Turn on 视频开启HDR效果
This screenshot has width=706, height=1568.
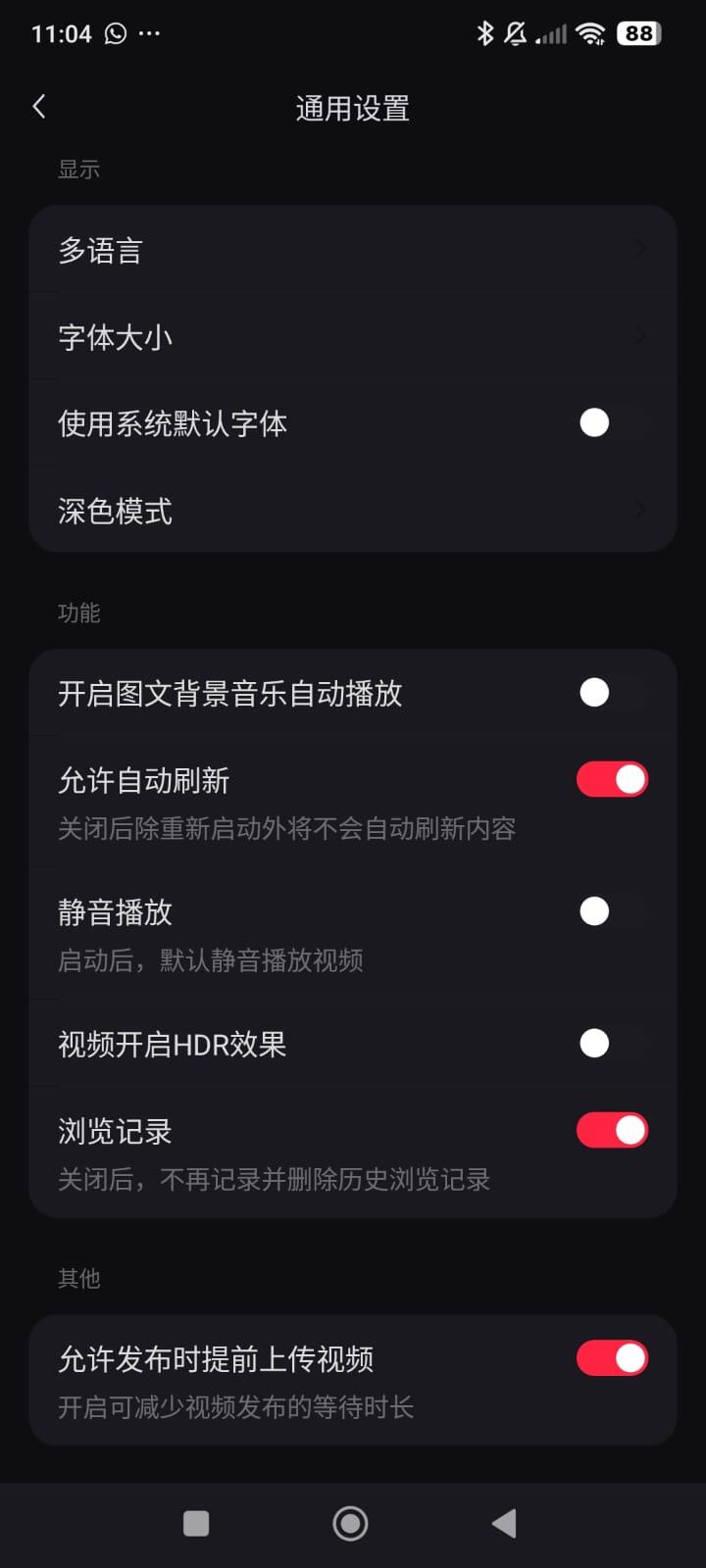(x=612, y=1044)
